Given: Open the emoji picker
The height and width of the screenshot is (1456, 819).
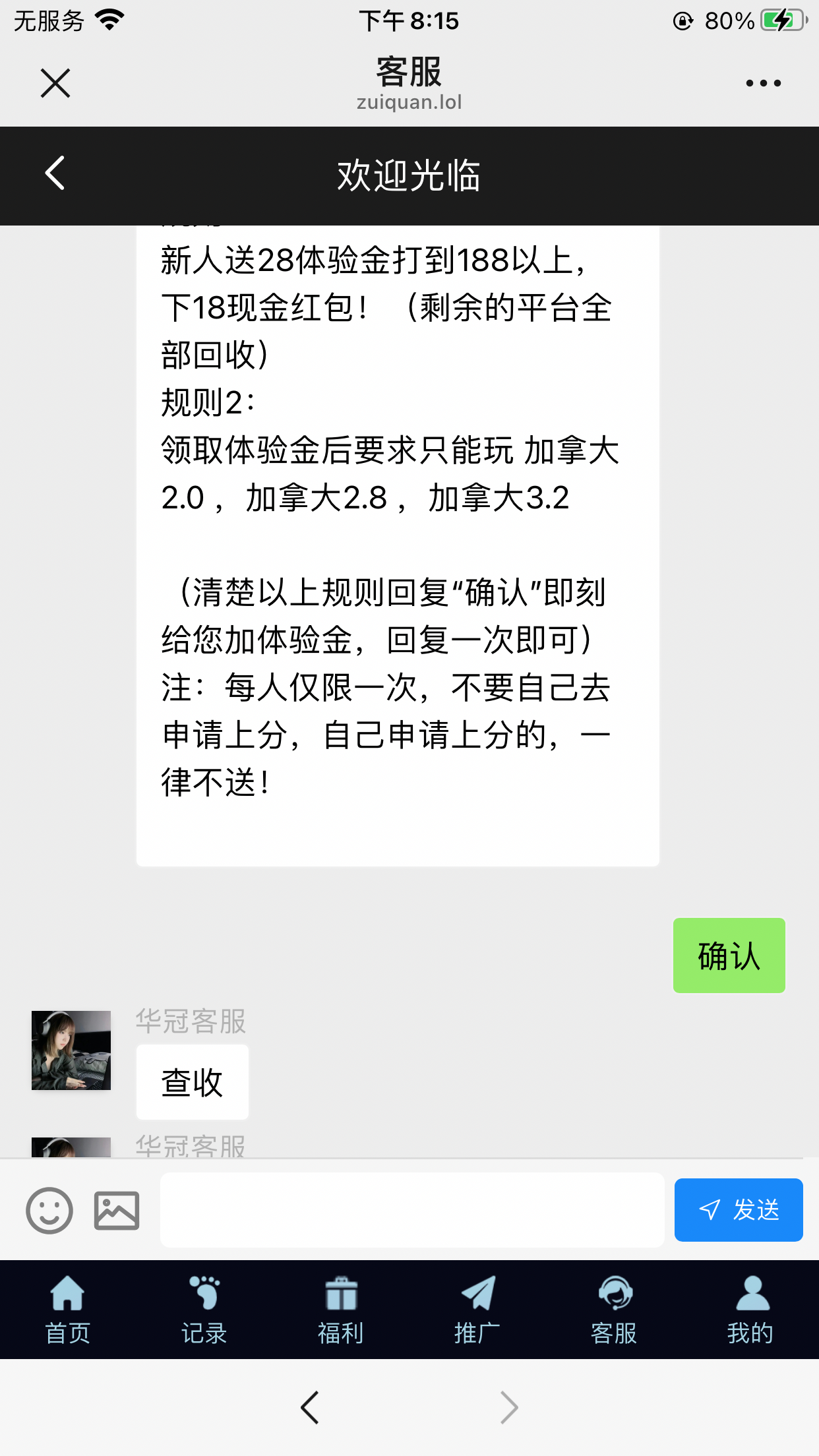Looking at the screenshot, I should (49, 1210).
